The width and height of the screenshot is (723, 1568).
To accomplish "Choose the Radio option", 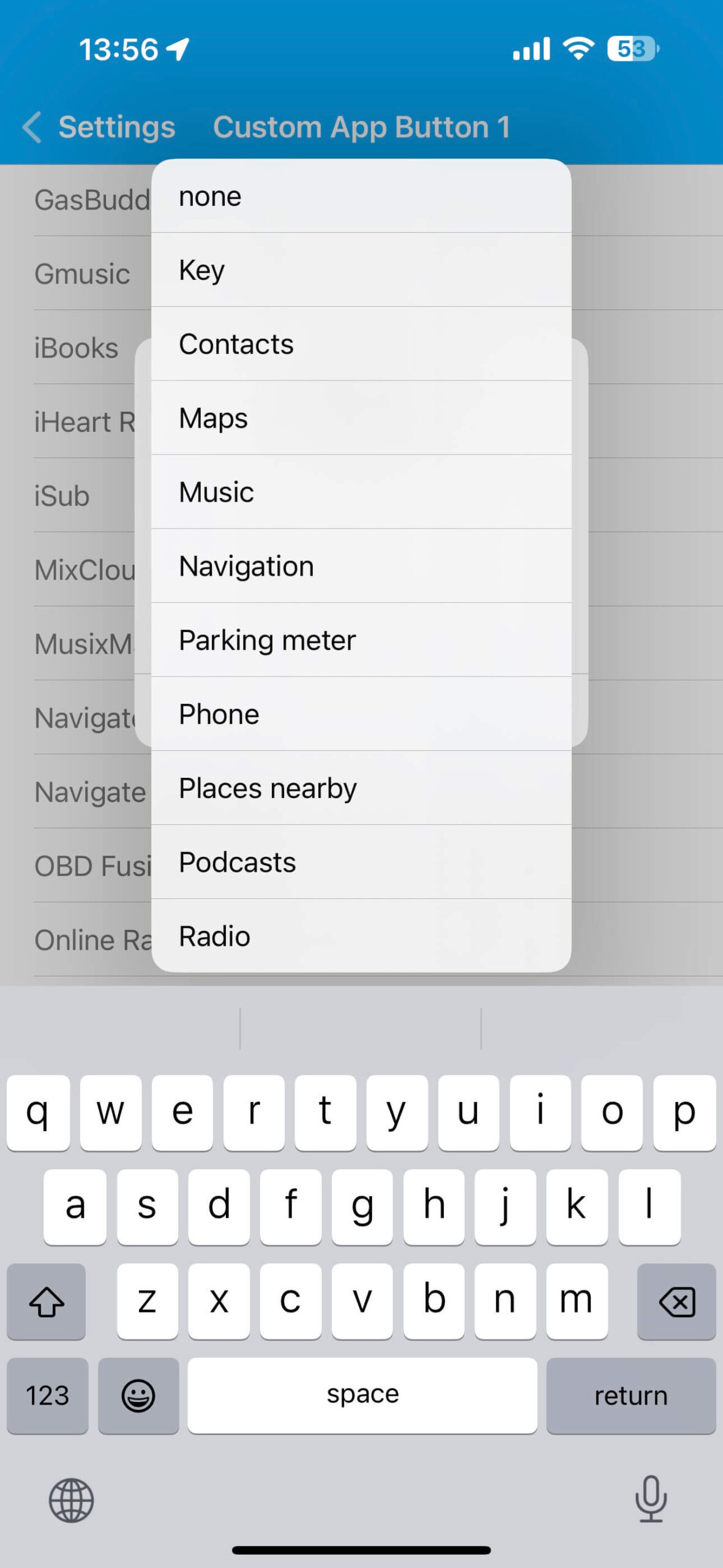I will [361, 937].
